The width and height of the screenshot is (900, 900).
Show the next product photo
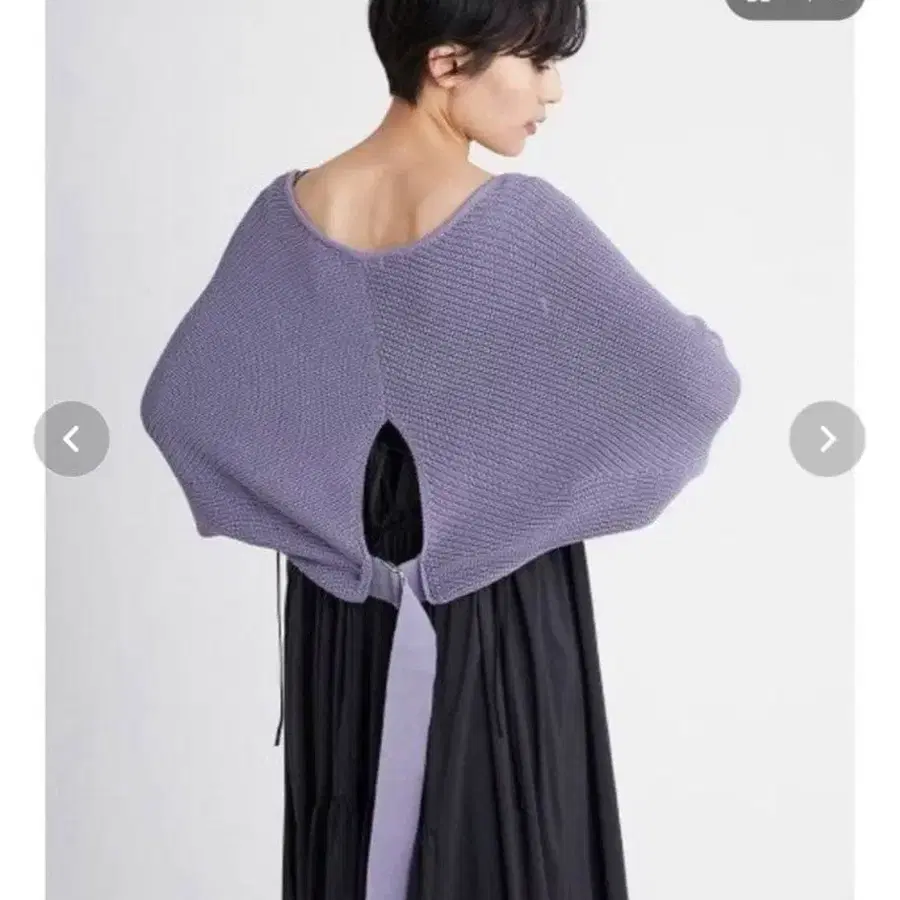(x=827, y=439)
